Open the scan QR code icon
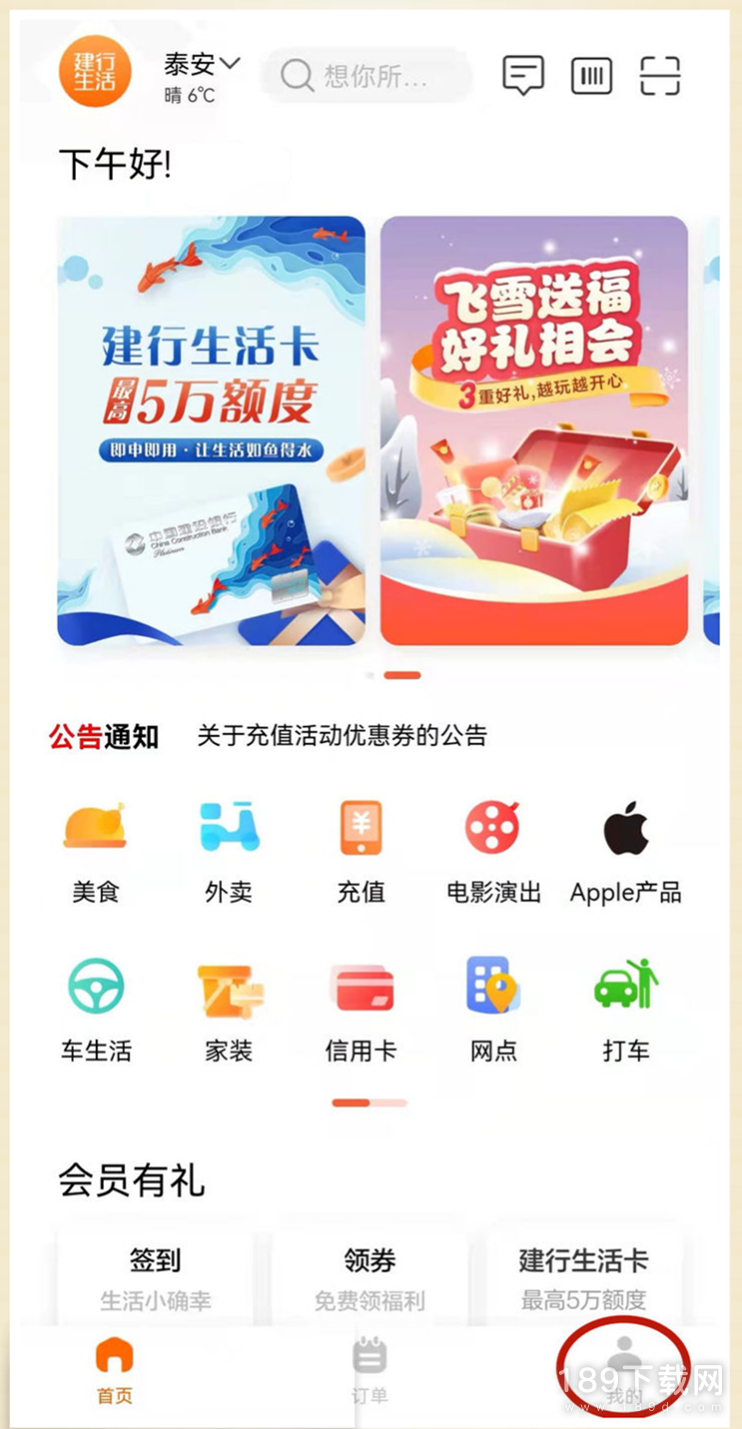This screenshot has height=1429, width=742. pos(660,76)
